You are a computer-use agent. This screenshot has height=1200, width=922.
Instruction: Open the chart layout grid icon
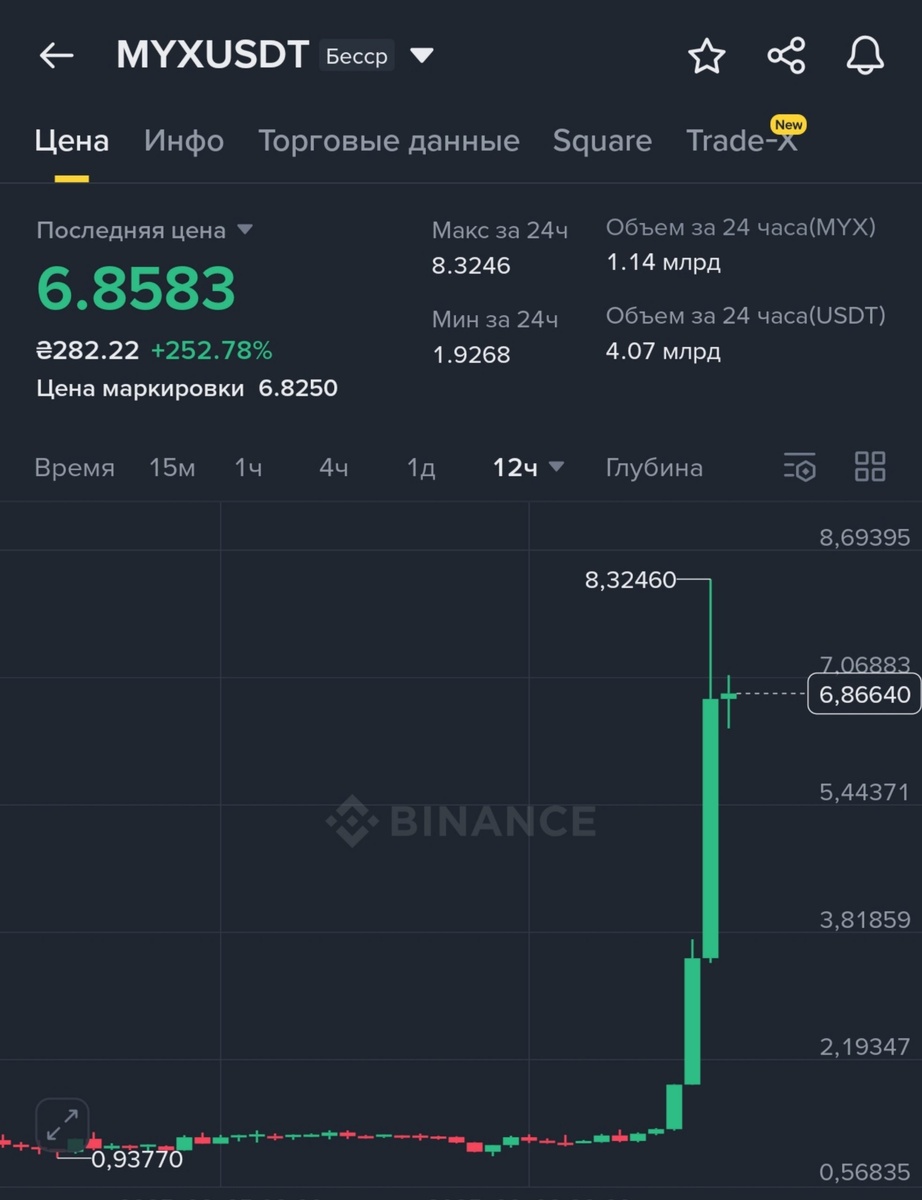pyautogui.click(x=870, y=467)
